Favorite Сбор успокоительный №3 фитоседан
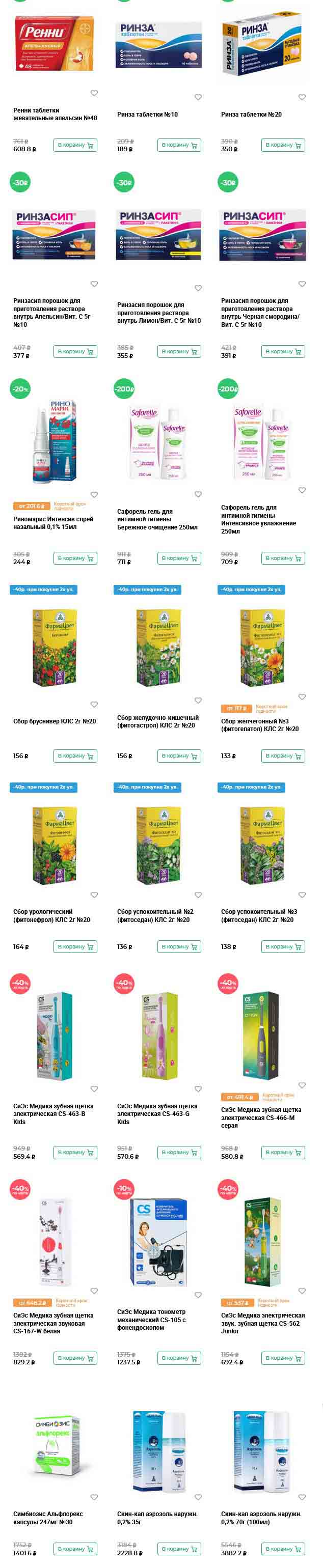Screen dimensions: 323x1568 (x=302, y=895)
